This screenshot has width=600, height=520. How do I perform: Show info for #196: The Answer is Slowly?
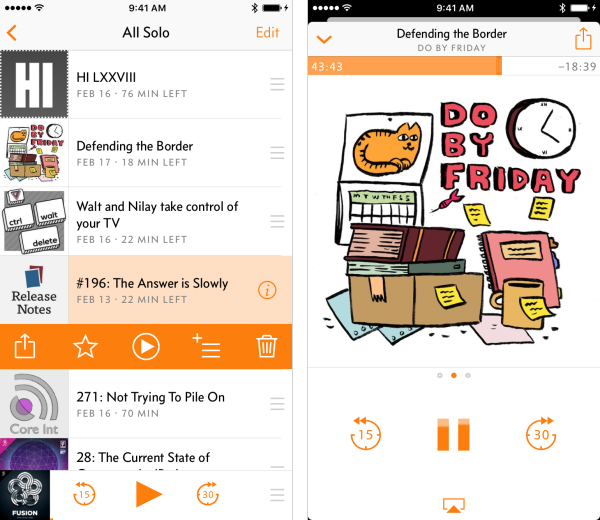267,290
